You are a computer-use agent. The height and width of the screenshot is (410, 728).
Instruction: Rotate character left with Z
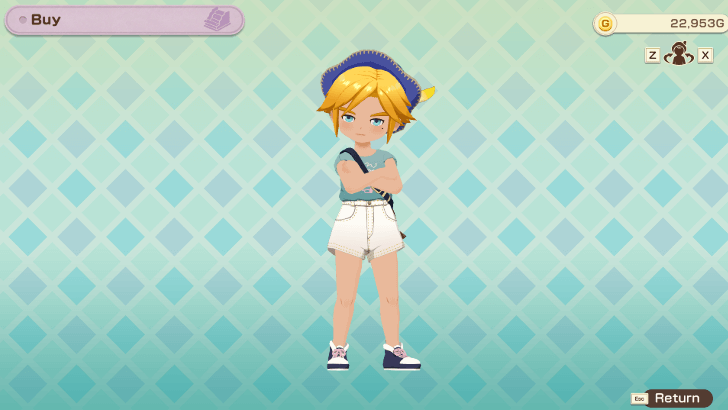pyautogui.click(x=652, y=55)
